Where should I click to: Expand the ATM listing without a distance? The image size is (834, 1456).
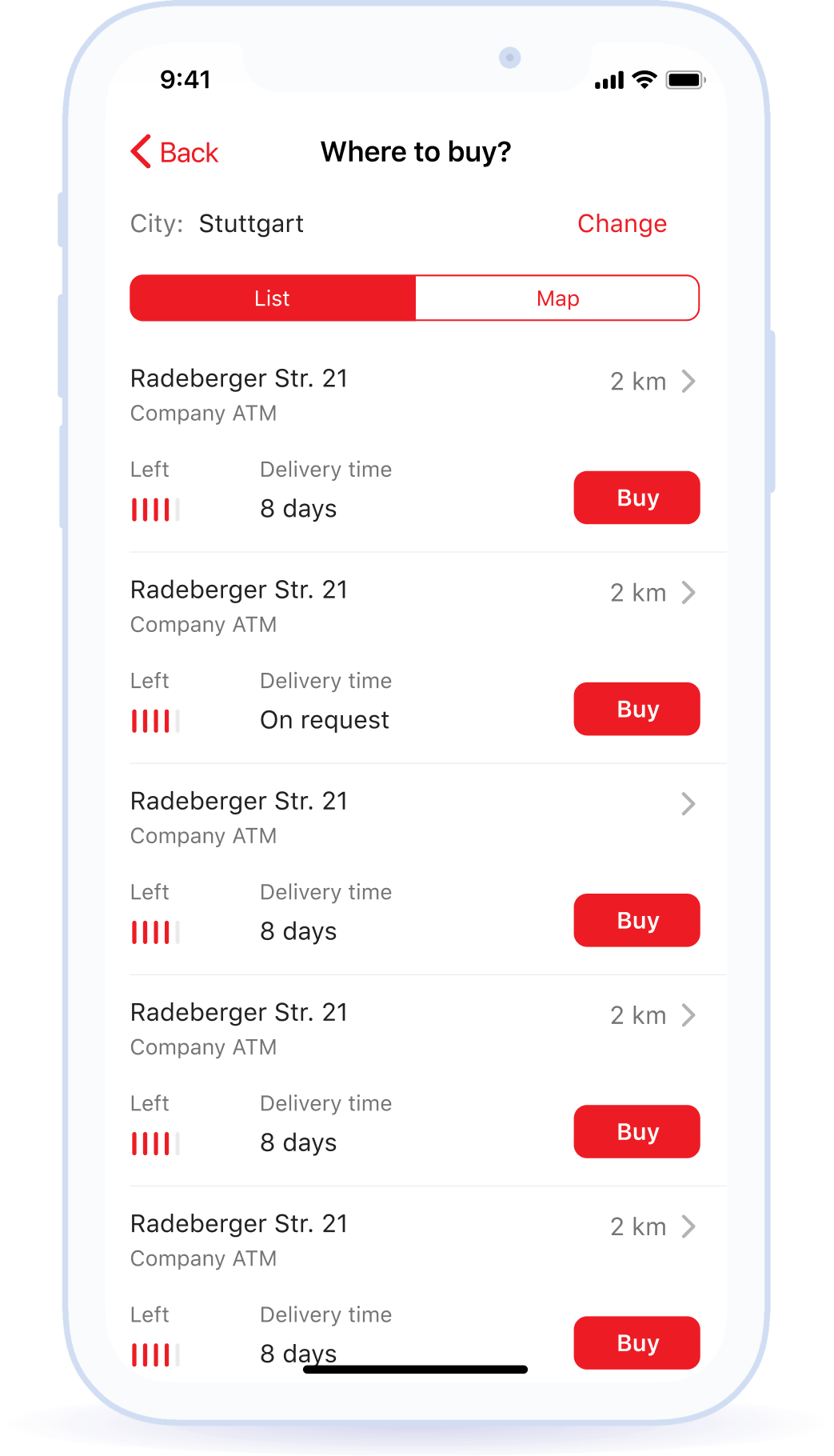(x=688, y=804)
